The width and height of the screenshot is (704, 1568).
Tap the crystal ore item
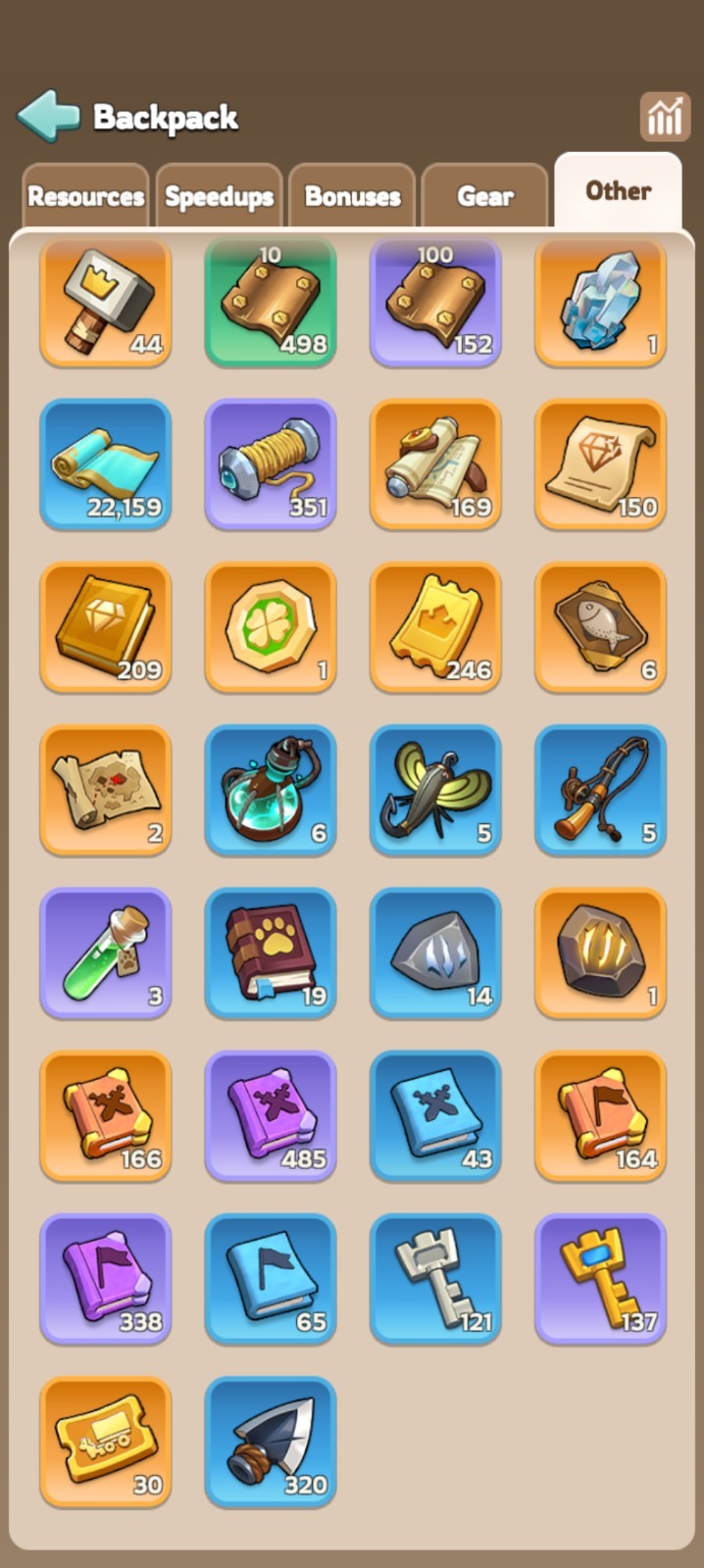pyautogui.click(x=600, y=302)
